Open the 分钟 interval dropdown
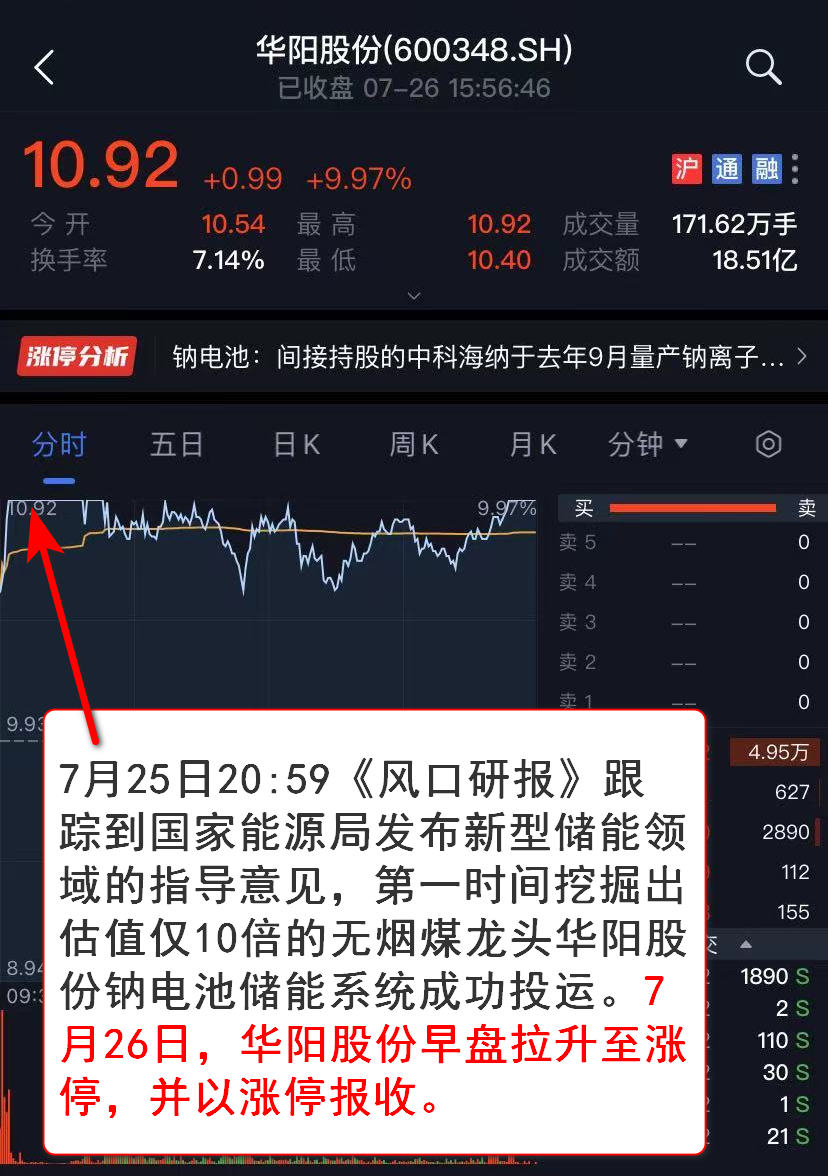Image resolution: width=828 pixels, height=1176 pixels. coord(648,445)
